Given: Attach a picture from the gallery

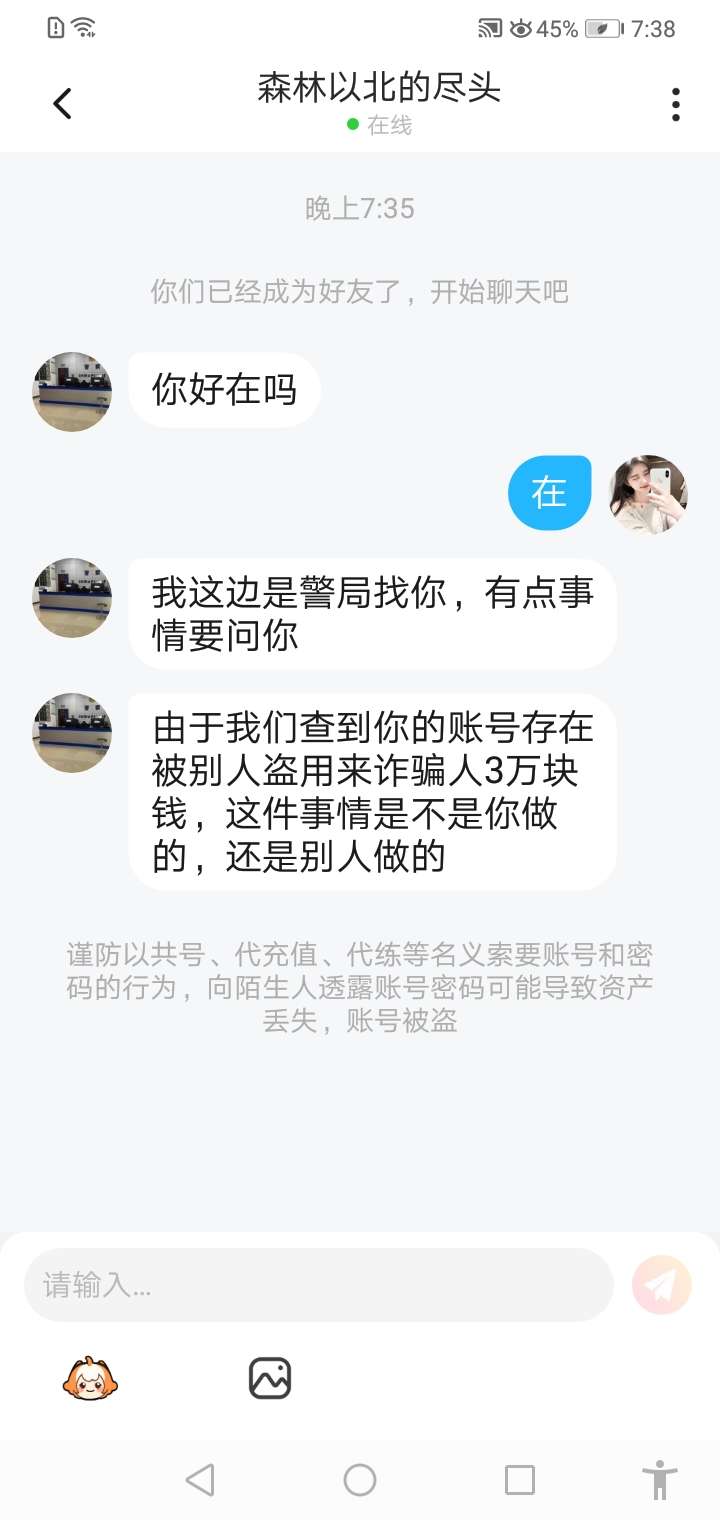Looking at the screenshot, I should point(270,1378).
